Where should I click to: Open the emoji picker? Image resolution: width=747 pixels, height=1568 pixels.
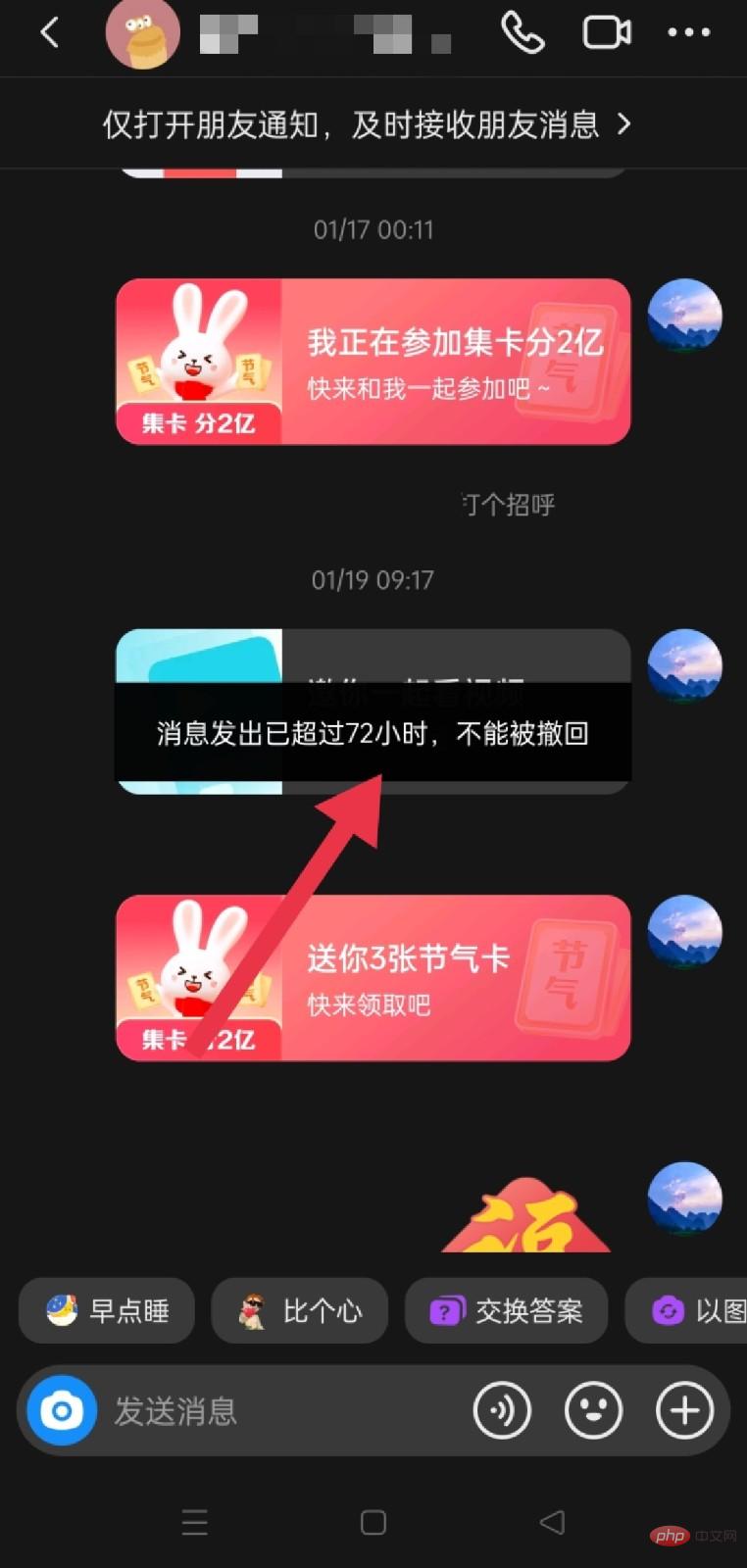click(593, 1410)
